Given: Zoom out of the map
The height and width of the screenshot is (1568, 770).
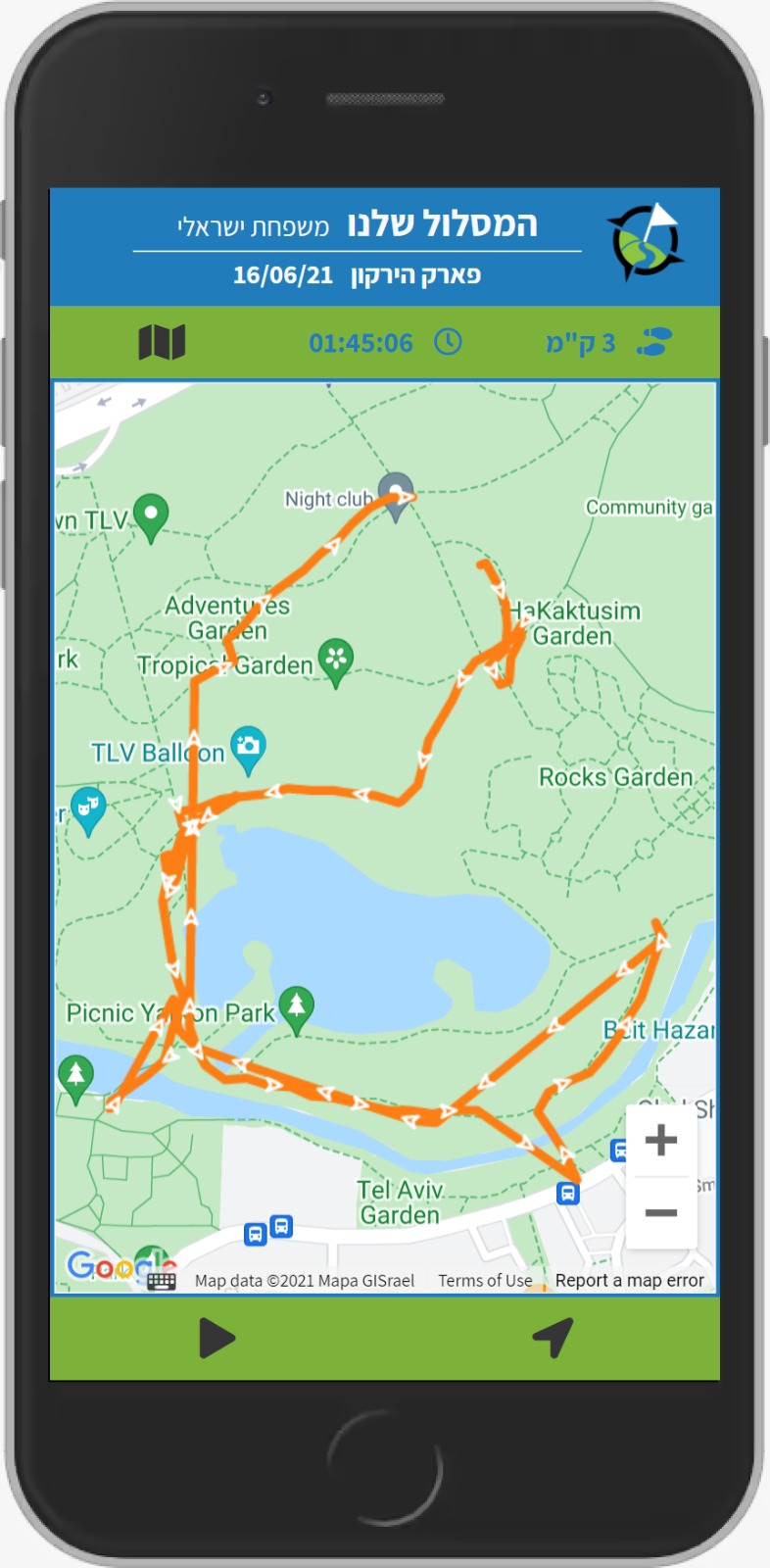Looking at the screenshot, I should click(661, 1212).
